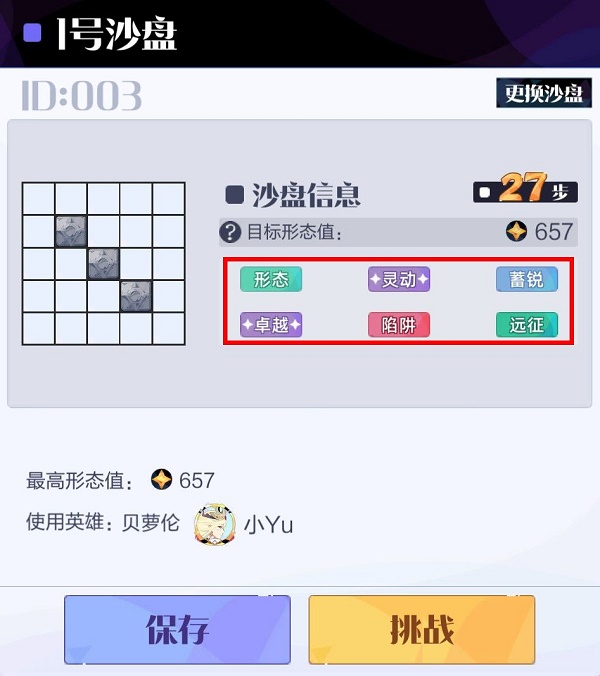Select the 陷阱 tag
Screen dimensions: 600x676
click(399, 325)
